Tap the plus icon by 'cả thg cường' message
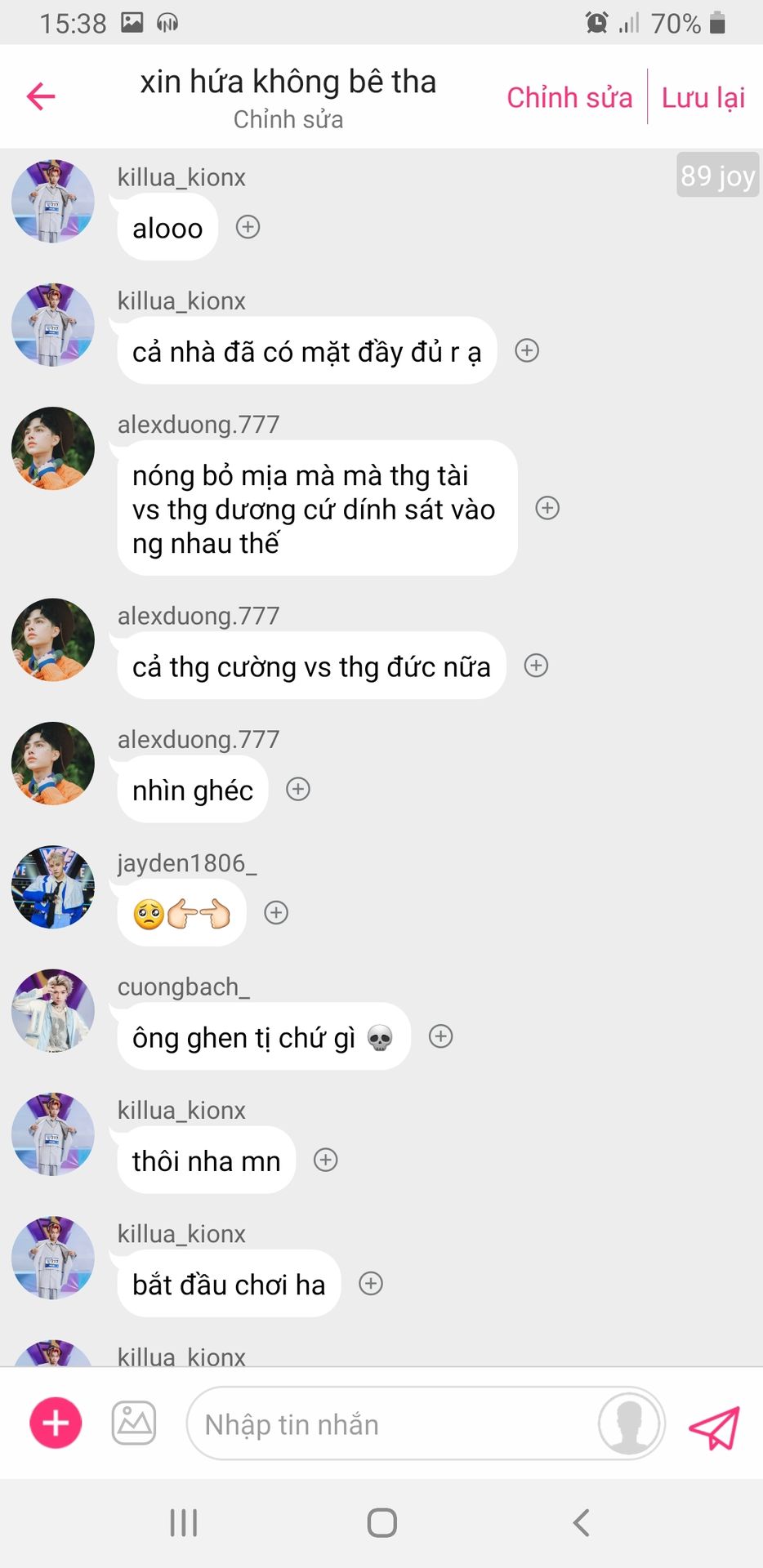The image size is (763, 1568). click(x=536, y=666)
